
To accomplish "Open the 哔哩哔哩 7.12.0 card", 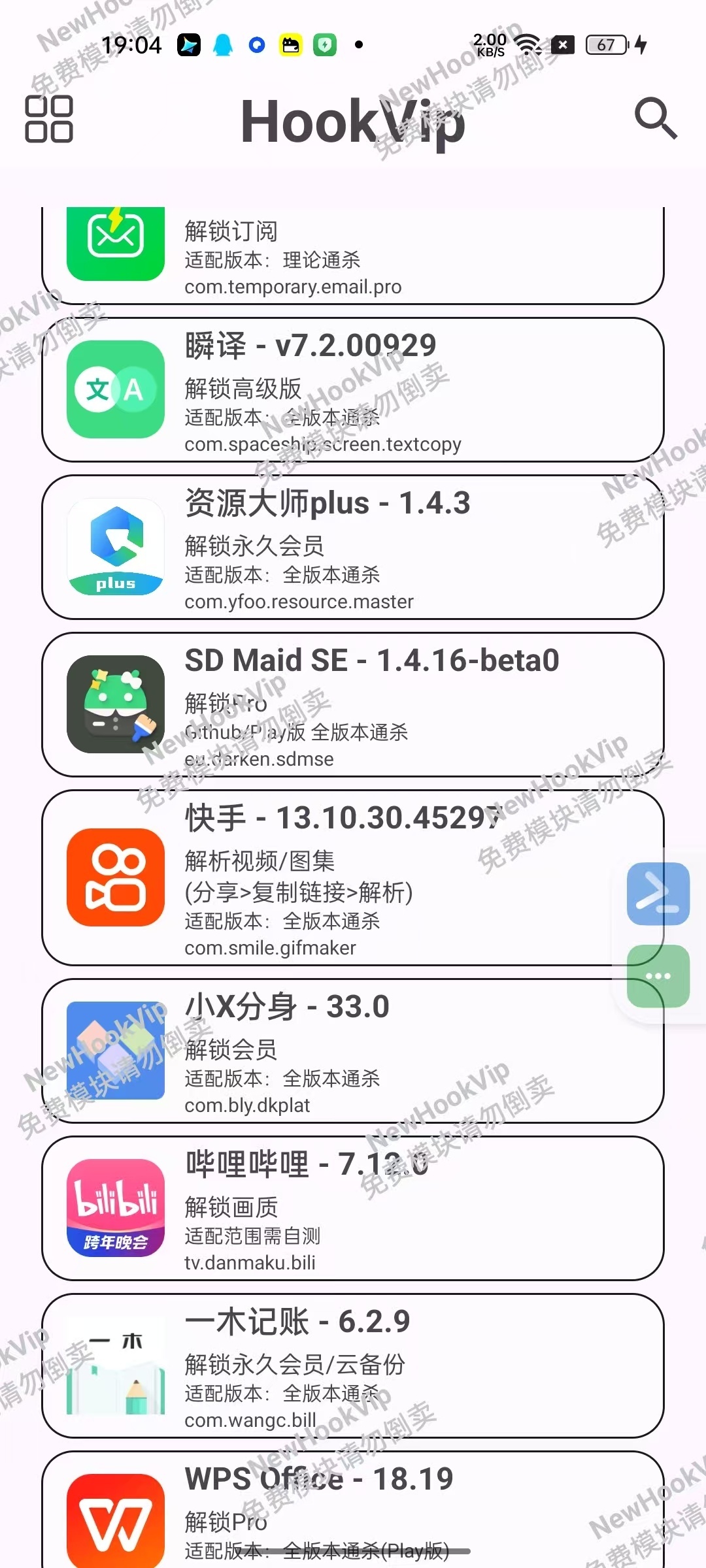I will click(x=353, y=1209).
